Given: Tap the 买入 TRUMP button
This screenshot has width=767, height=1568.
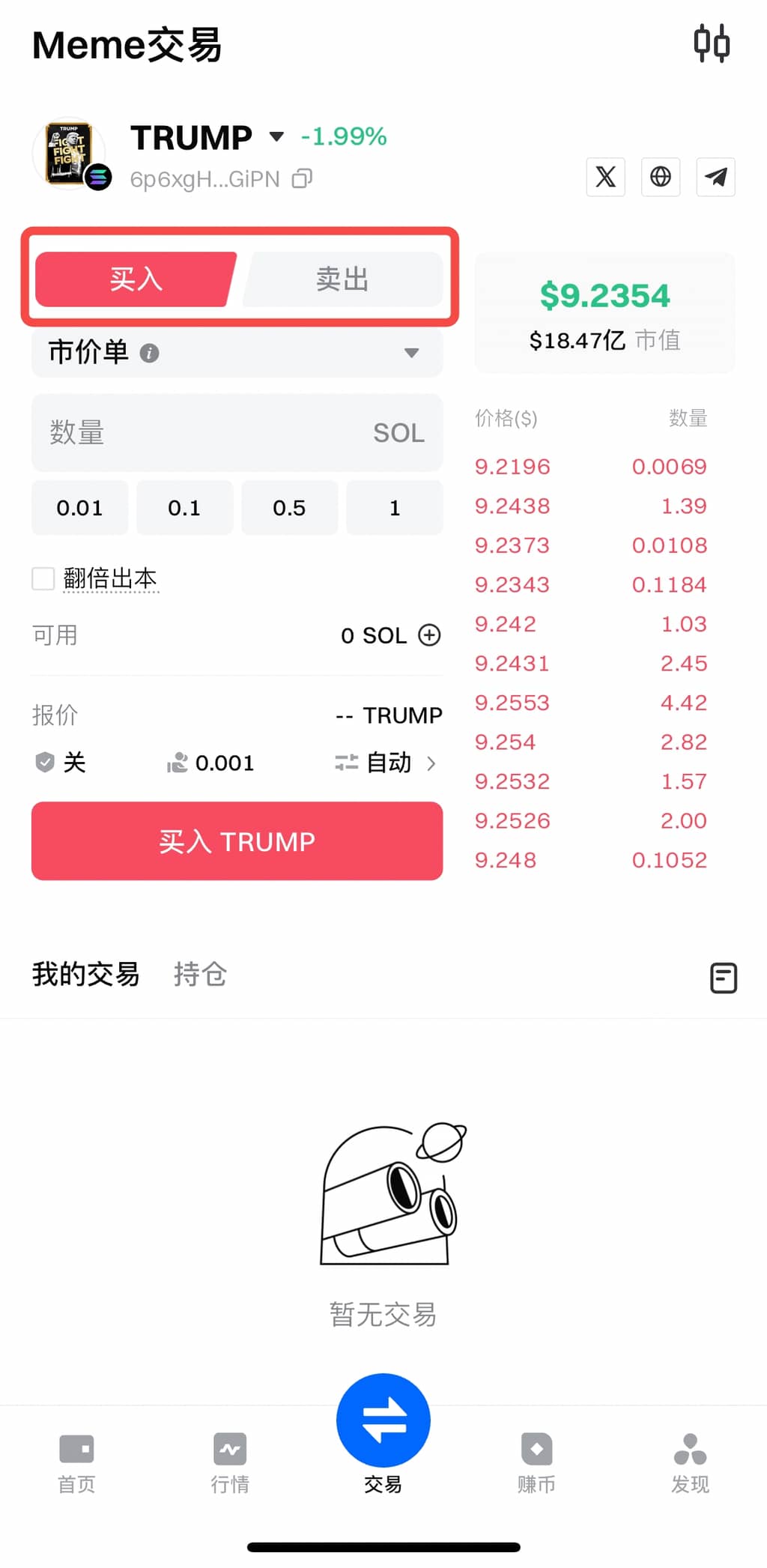Looking at the screenshot, I should tap(237, 841).
